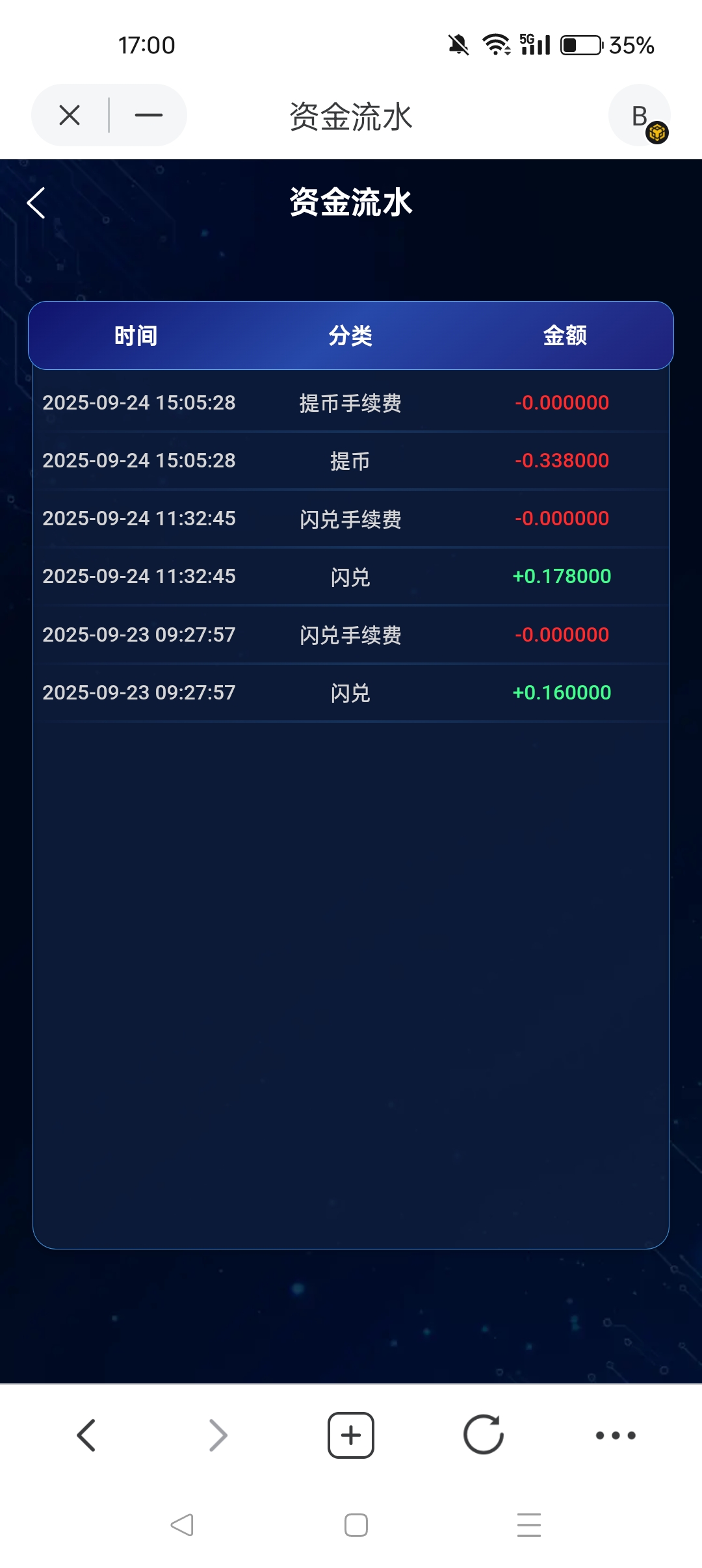
Task: Go forward in the browser toolbar
Action: [218, 1435]
